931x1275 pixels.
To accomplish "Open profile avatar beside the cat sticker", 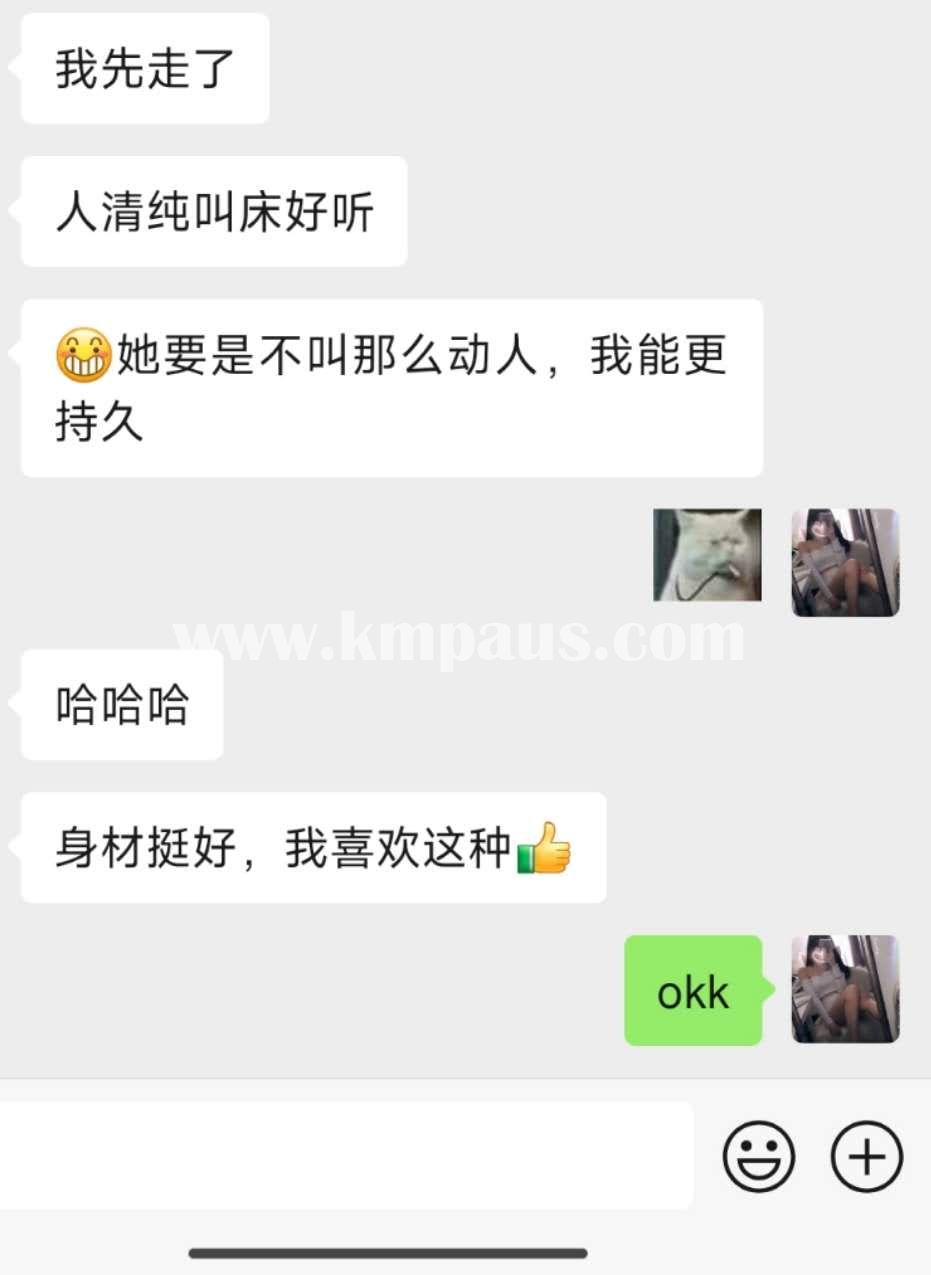I will point(845,562).
